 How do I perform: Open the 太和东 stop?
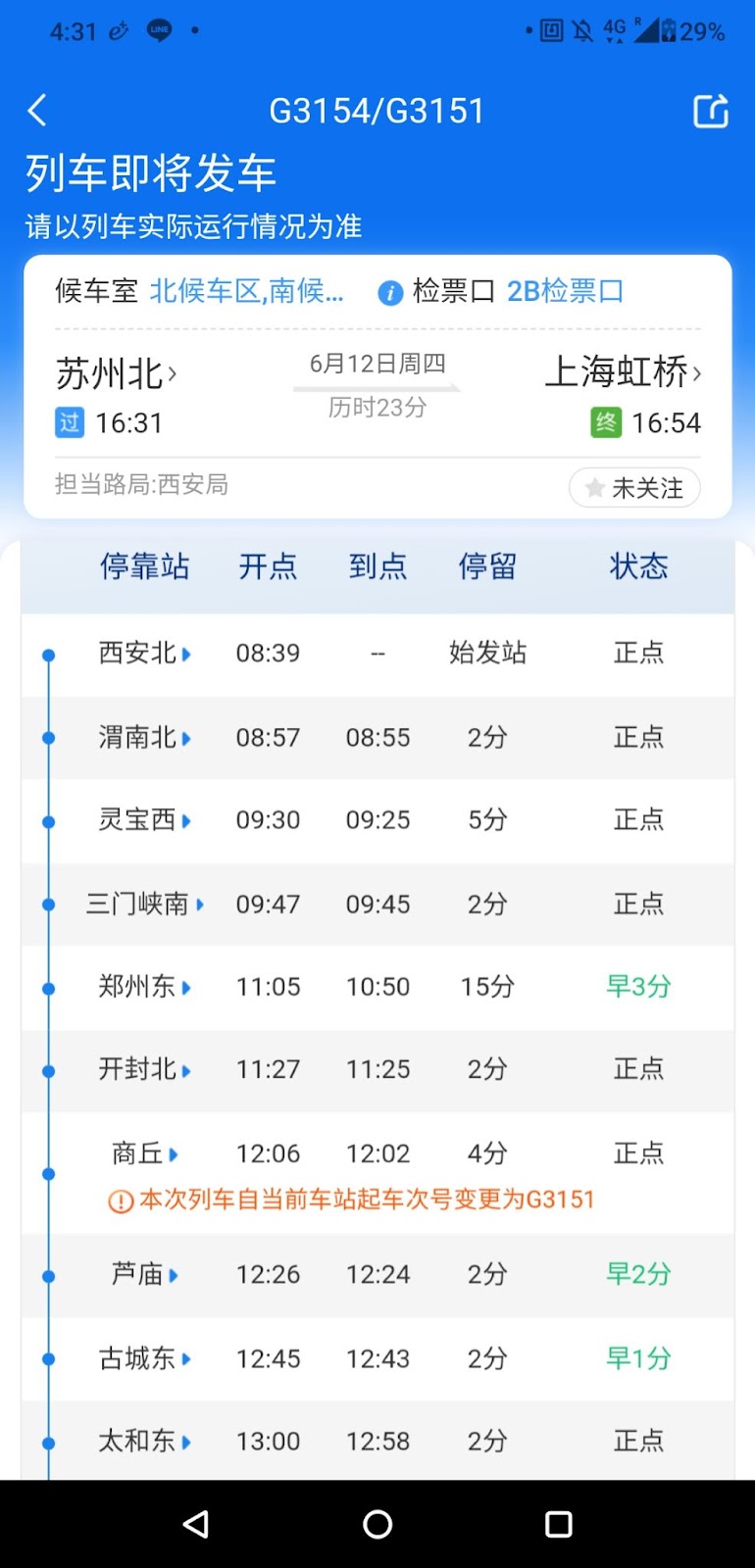tap(145, 1442)
